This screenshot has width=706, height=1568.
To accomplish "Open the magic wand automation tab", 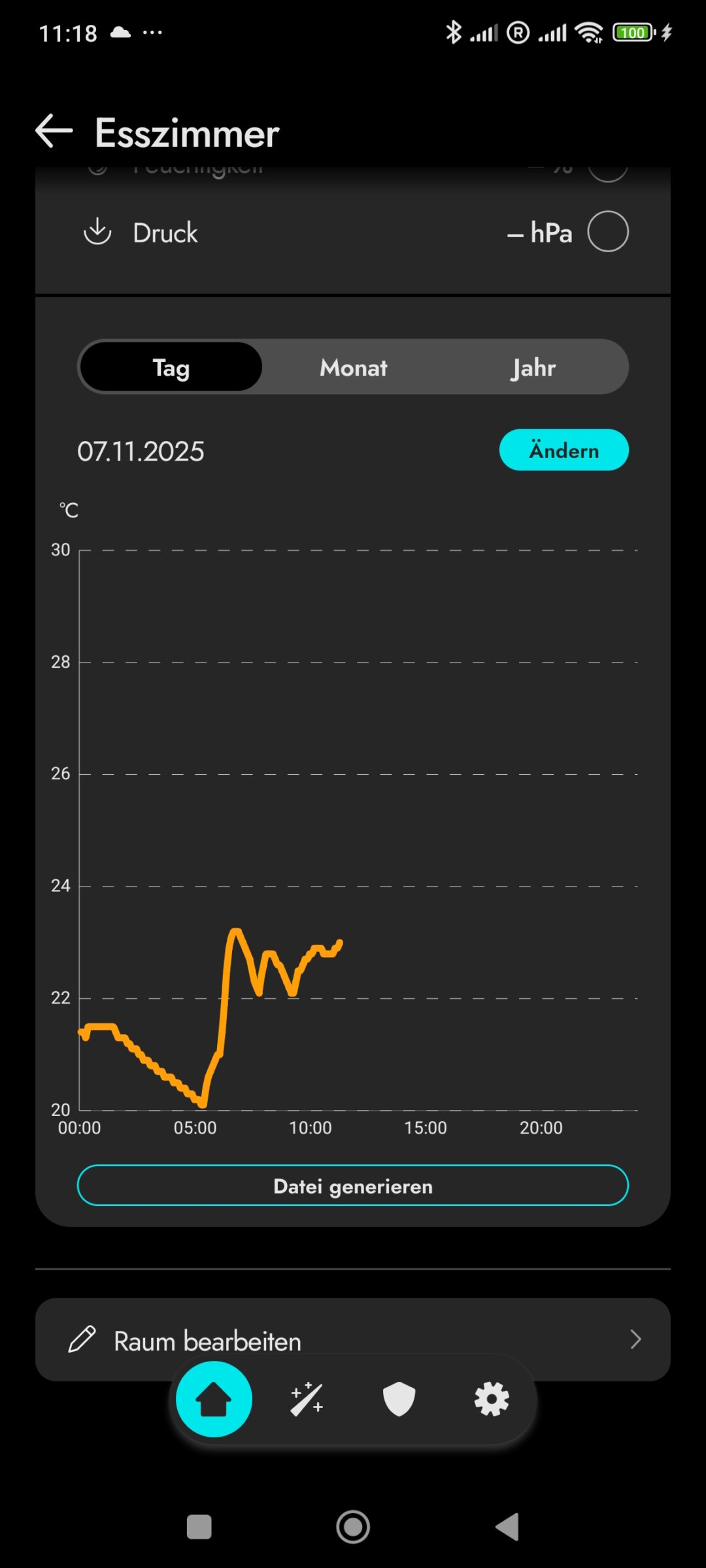I will tap(307, 1399).
